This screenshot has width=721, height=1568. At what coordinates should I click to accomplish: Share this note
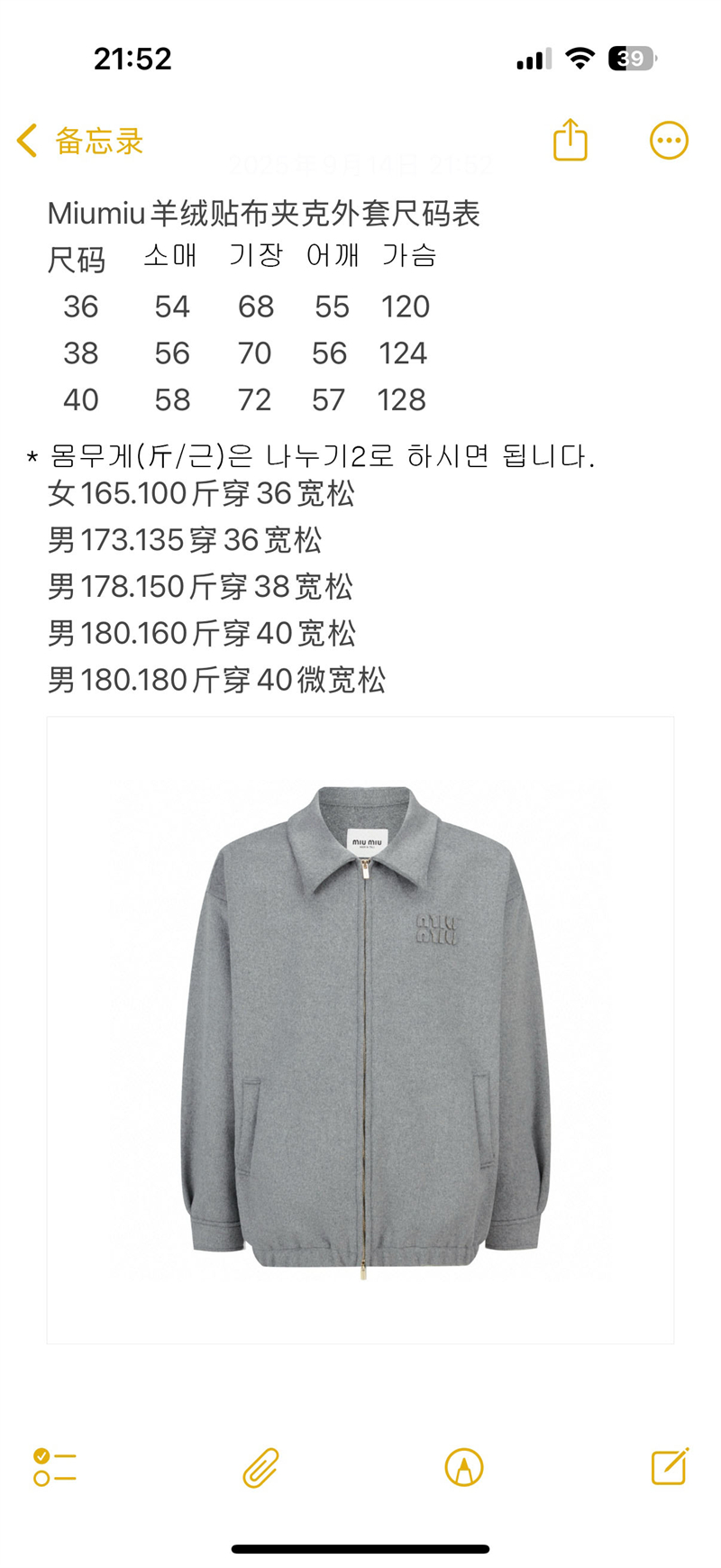click(570, 140)
